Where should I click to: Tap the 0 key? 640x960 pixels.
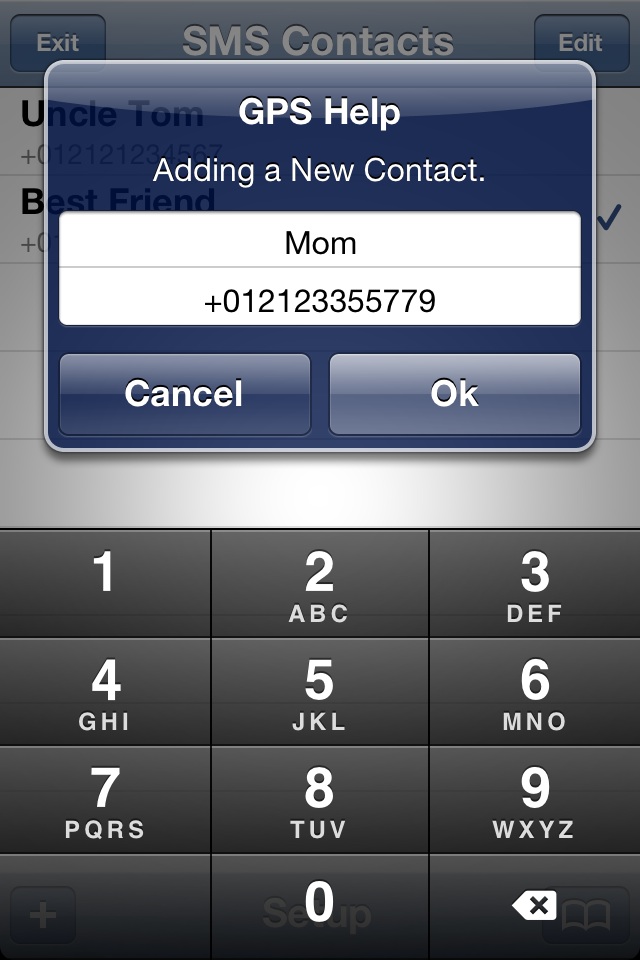point(320,906)
